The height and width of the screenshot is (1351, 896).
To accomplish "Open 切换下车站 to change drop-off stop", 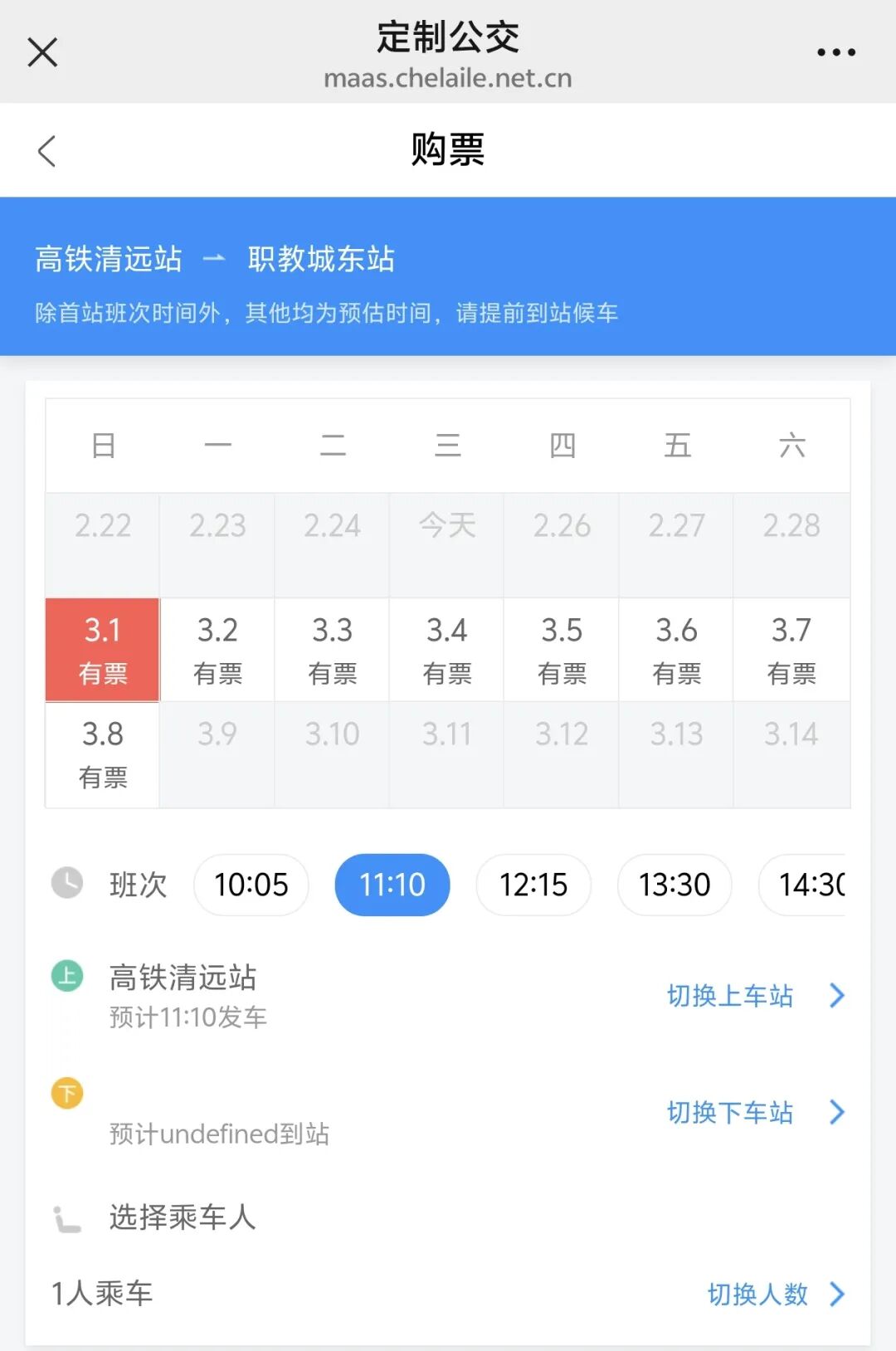I will click(753, 1113).
